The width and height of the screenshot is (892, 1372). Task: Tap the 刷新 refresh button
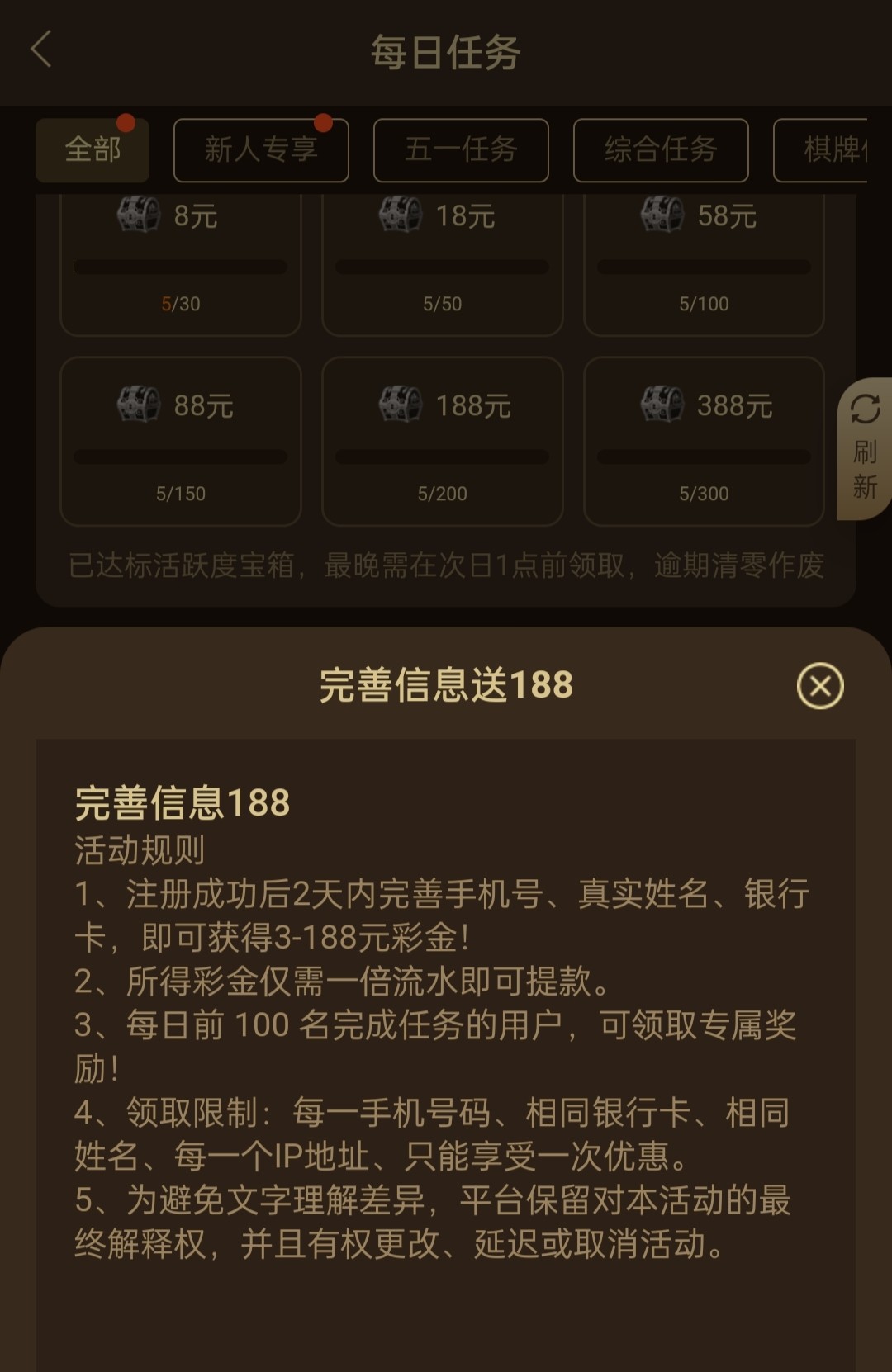click(x=865, y=448)
